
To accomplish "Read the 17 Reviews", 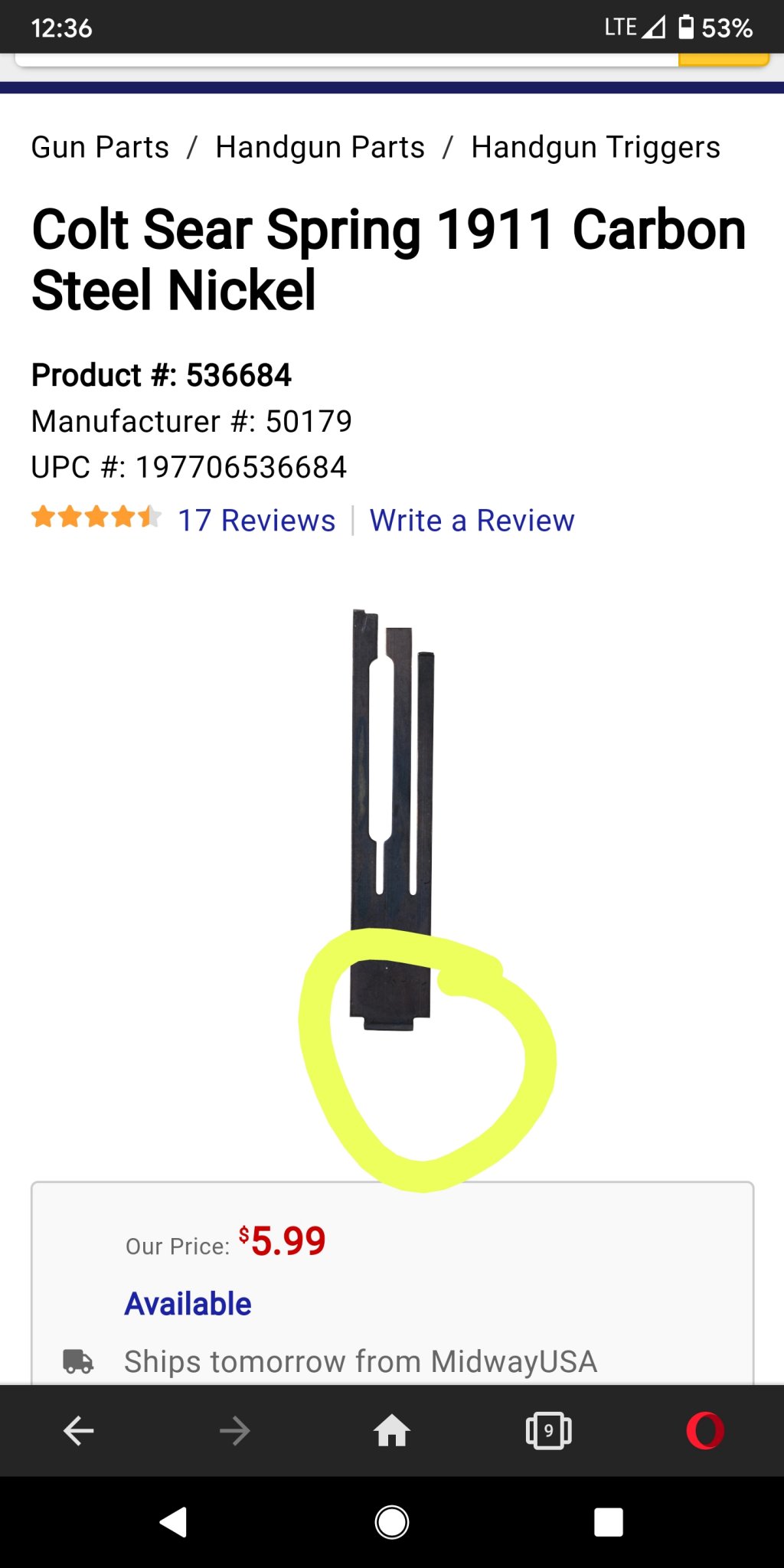I will click(256, 521).
